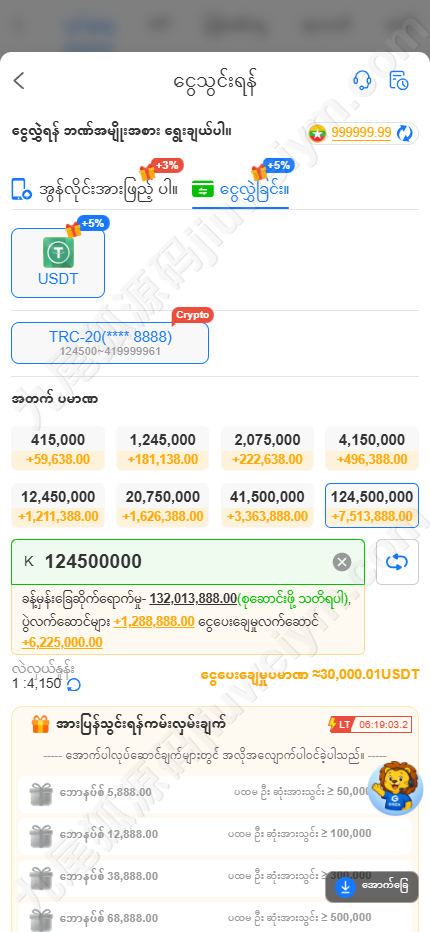Select the 1,245,000 amount preset
430x932 pixels.
162,449
